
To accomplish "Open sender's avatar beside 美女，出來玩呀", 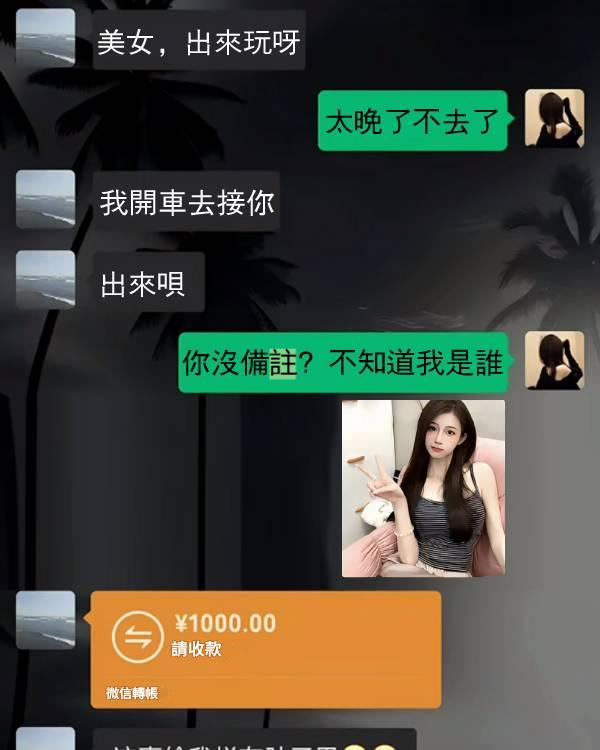I will [x=46, y=38].
